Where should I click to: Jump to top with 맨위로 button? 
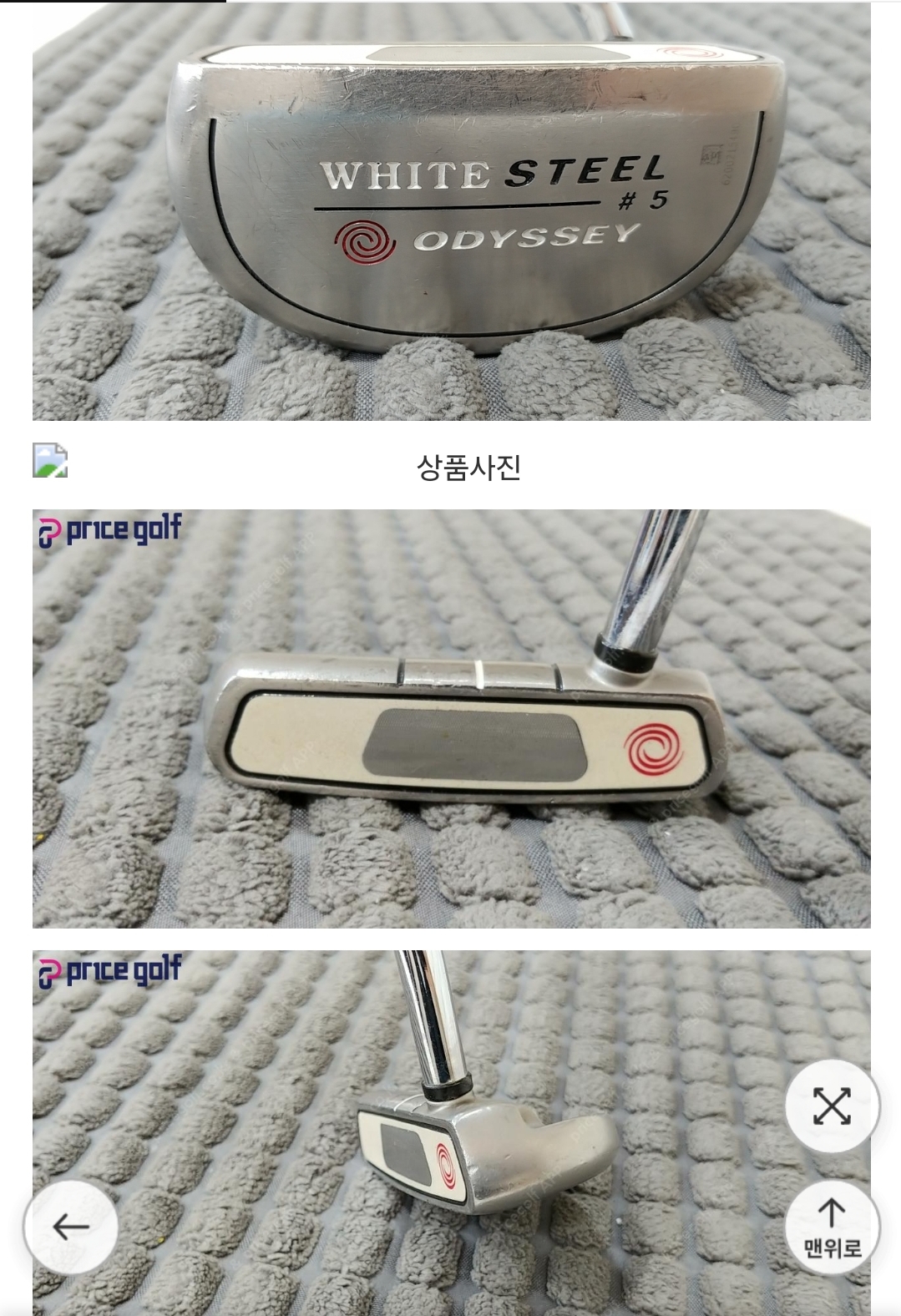point(832,1227)
